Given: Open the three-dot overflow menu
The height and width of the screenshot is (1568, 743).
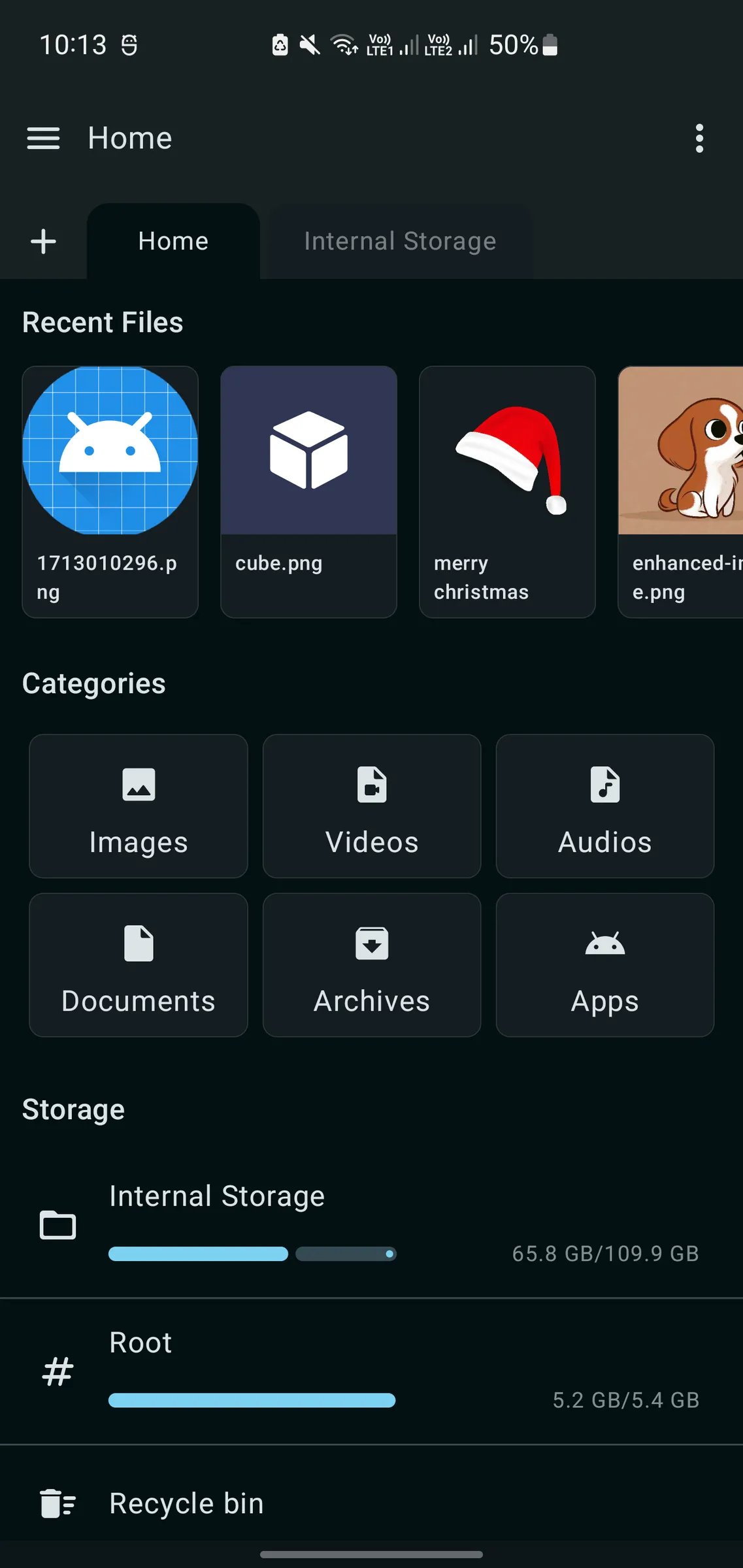Looking at the screenshot, I should (699, 138).
